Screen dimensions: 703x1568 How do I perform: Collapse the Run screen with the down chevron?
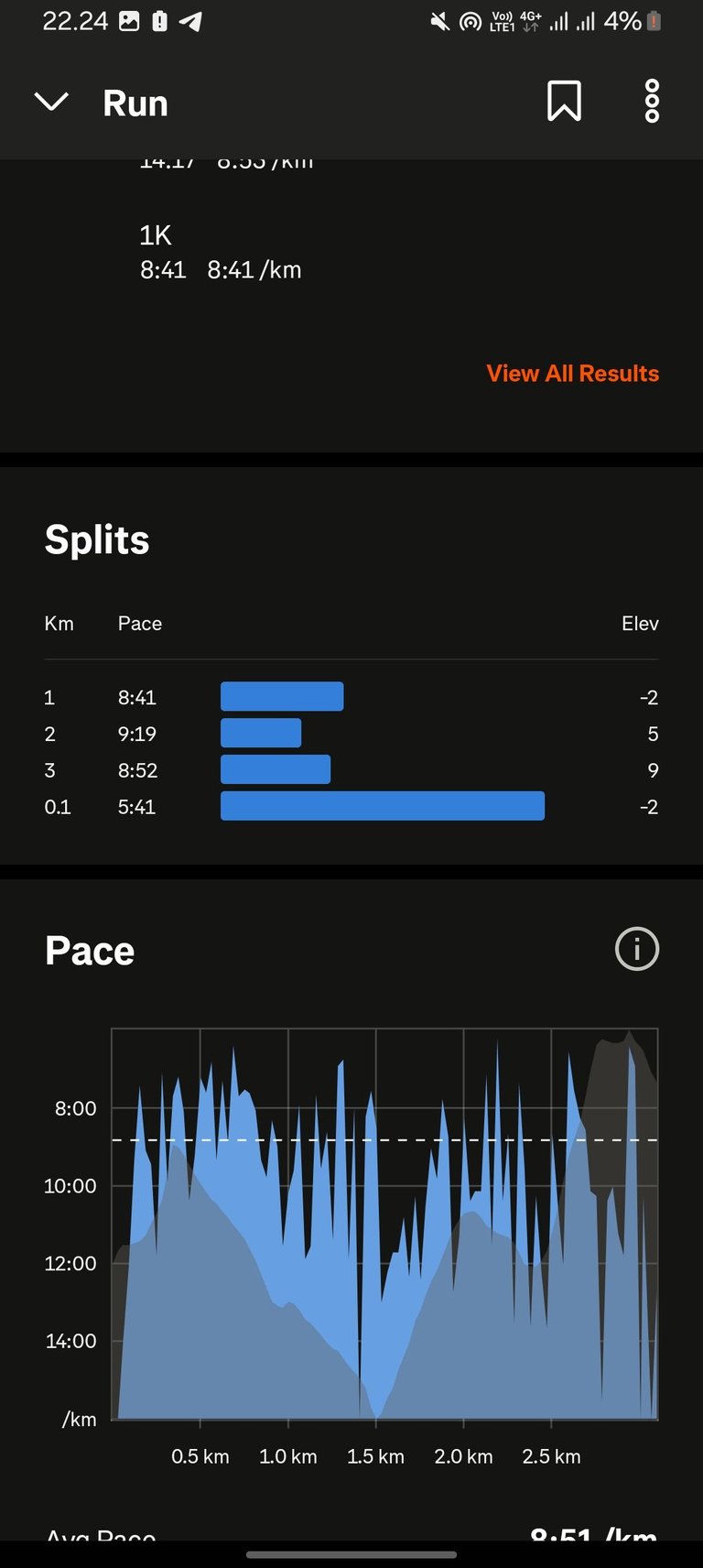[x=51, y=102]
